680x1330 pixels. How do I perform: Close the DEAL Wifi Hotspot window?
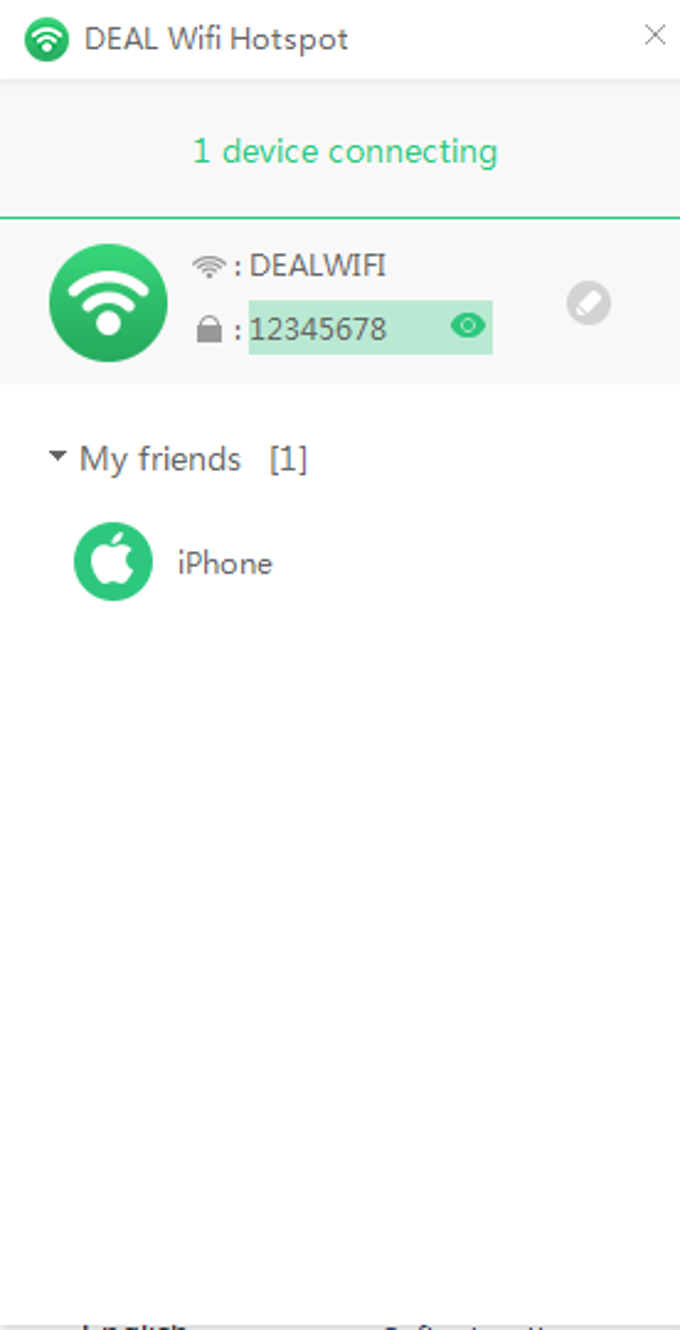pyautogui.click(x=654, y=35)
